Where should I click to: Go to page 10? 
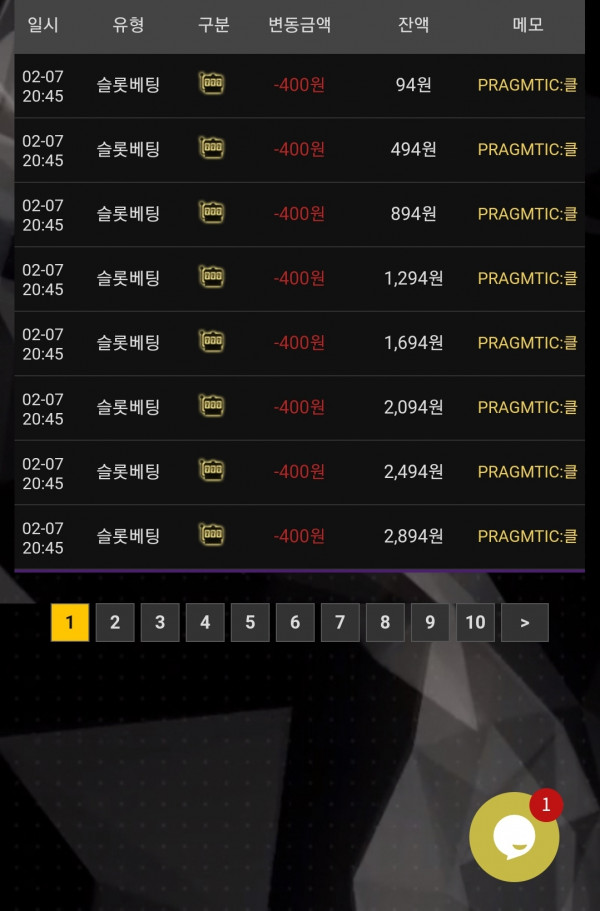[x=475, y=622]
